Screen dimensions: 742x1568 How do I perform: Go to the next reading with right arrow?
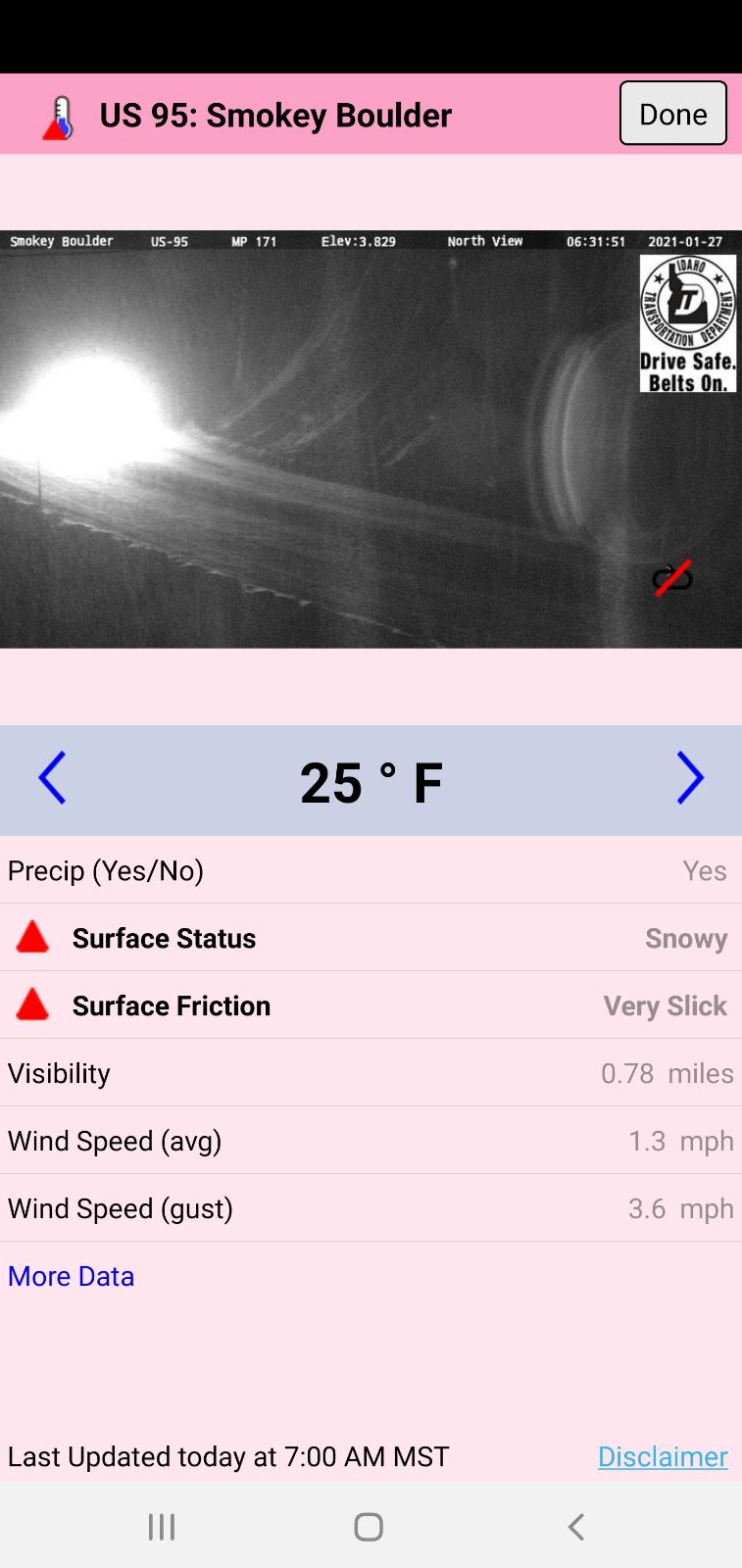click(690, 778)
